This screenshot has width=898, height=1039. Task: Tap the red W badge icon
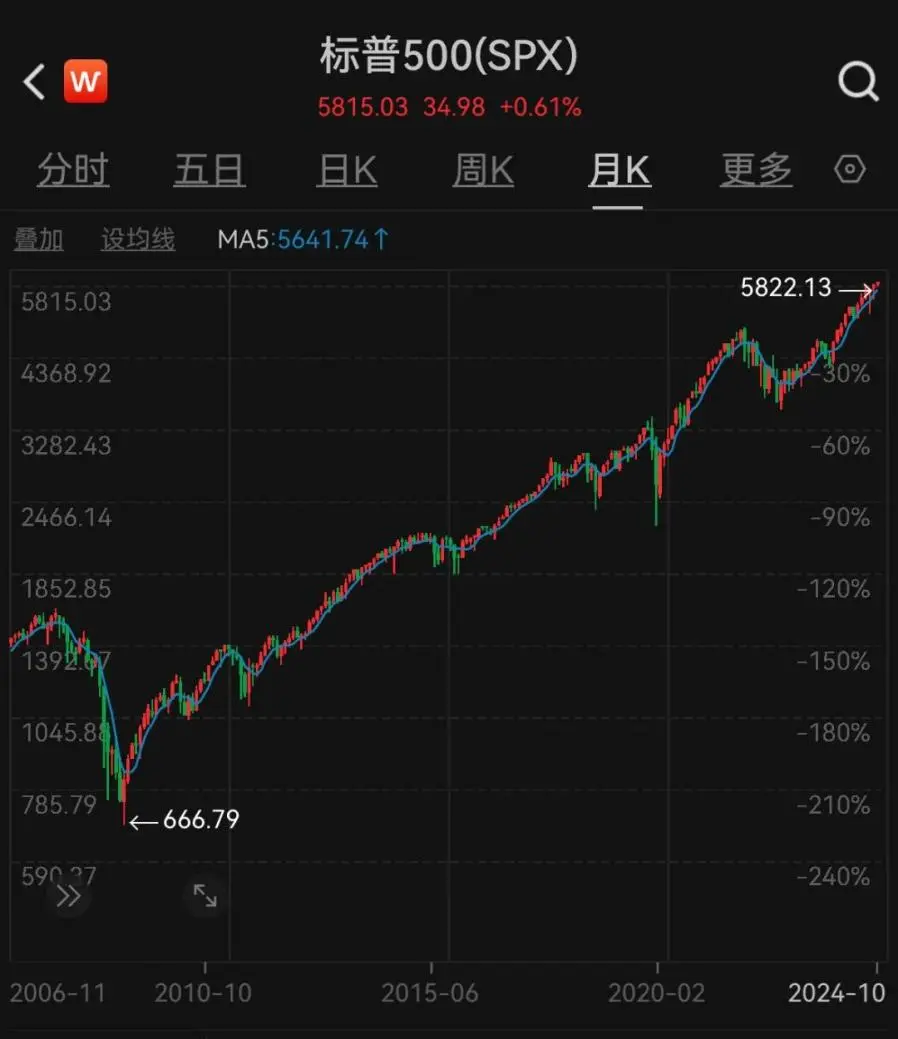tap(86, 82)
